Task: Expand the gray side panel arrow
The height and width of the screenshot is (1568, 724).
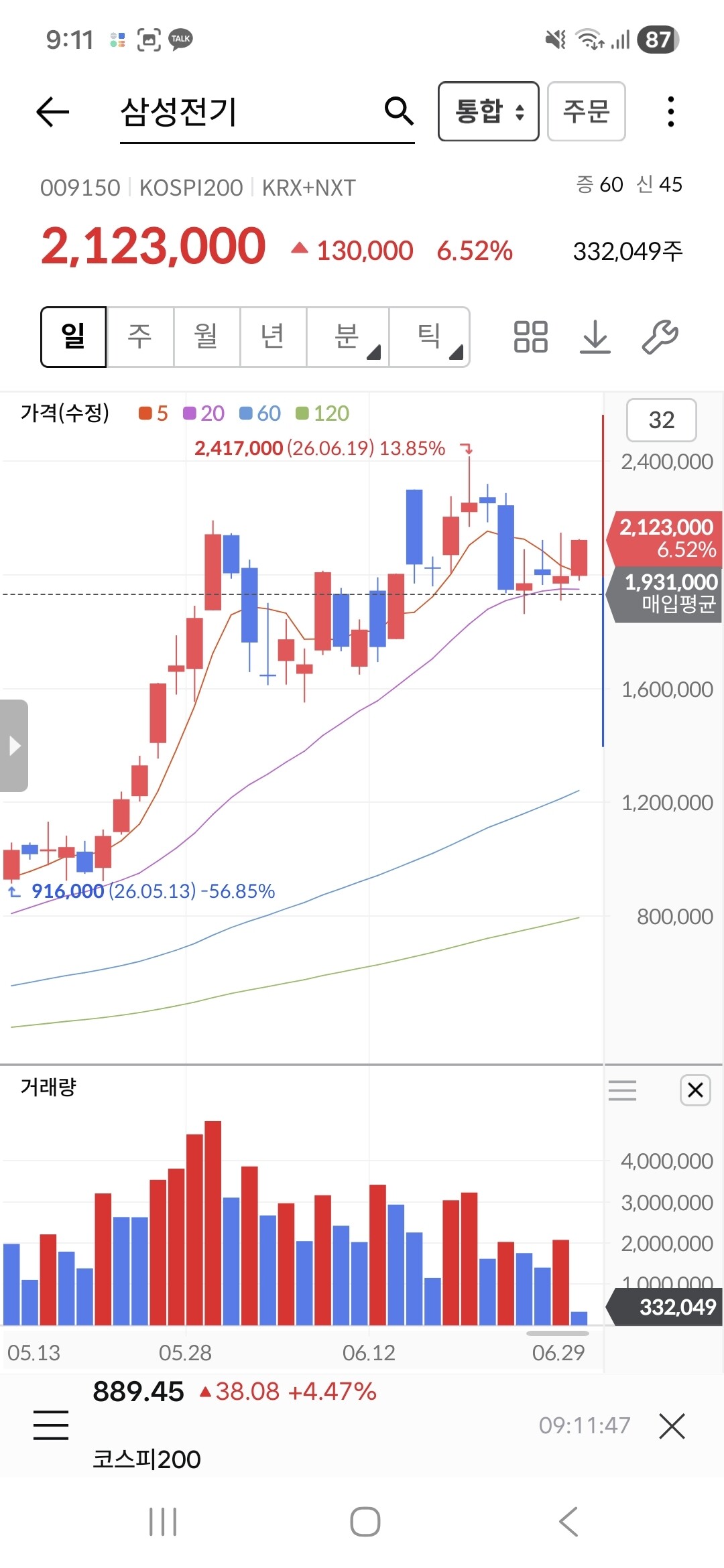Action: tap(14, 746)
